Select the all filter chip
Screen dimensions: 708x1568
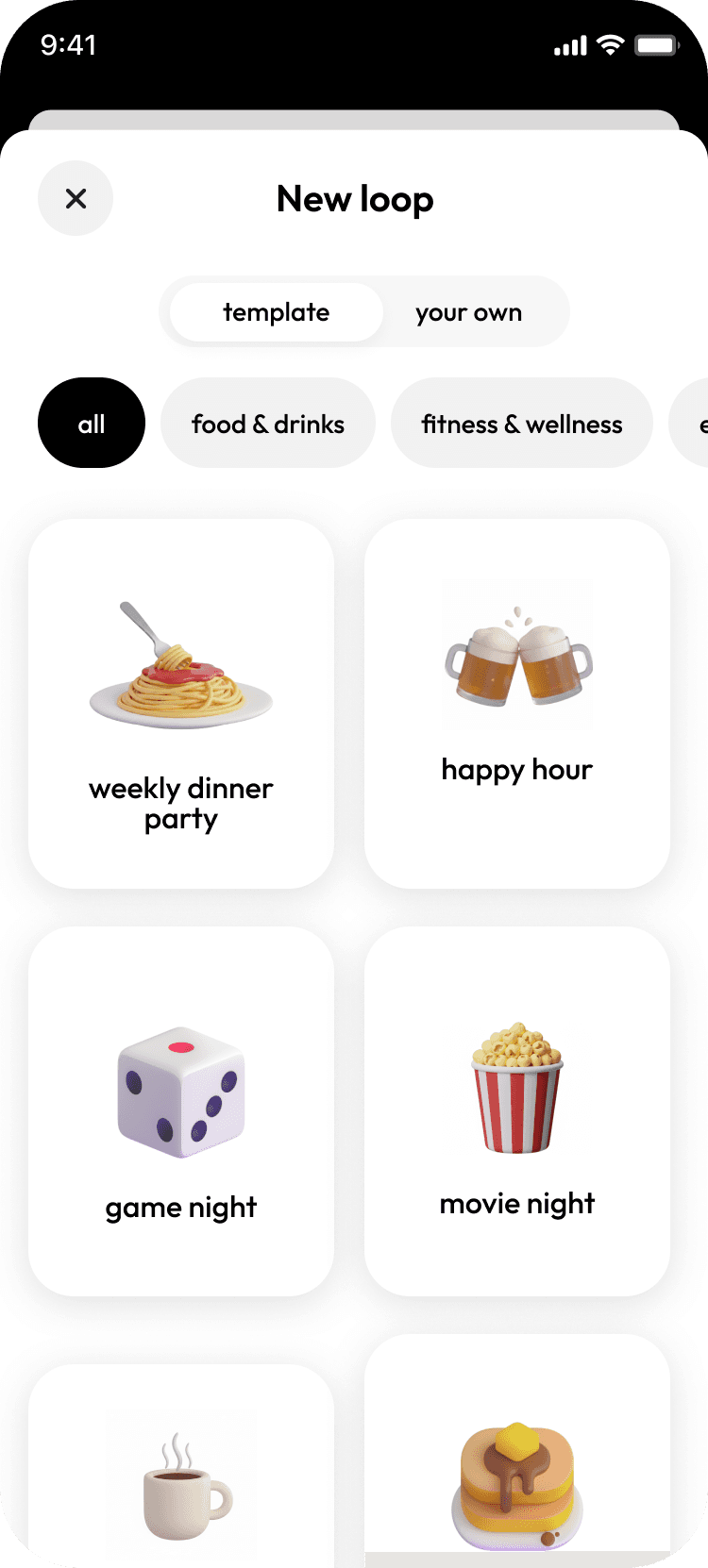(x=92, y=424)
